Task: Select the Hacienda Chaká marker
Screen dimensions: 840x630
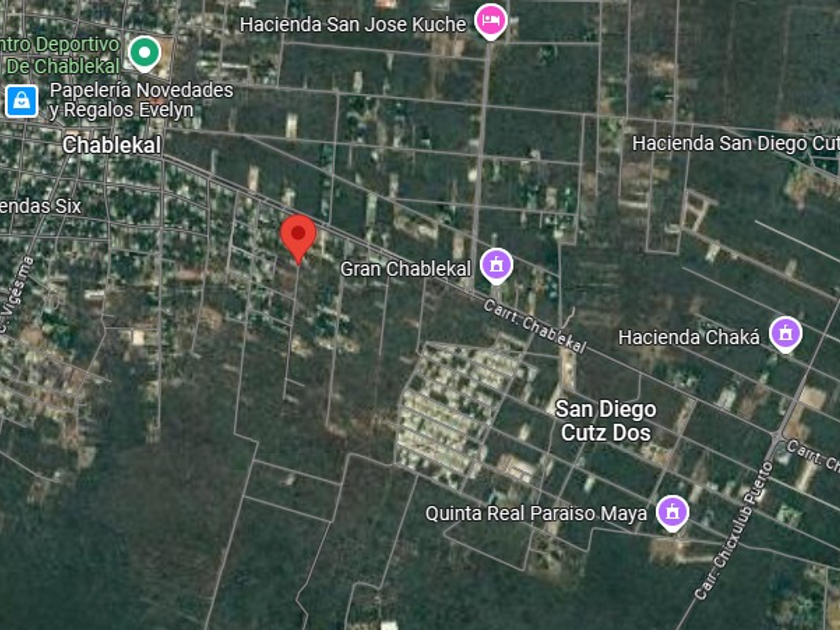Action: 786,334
